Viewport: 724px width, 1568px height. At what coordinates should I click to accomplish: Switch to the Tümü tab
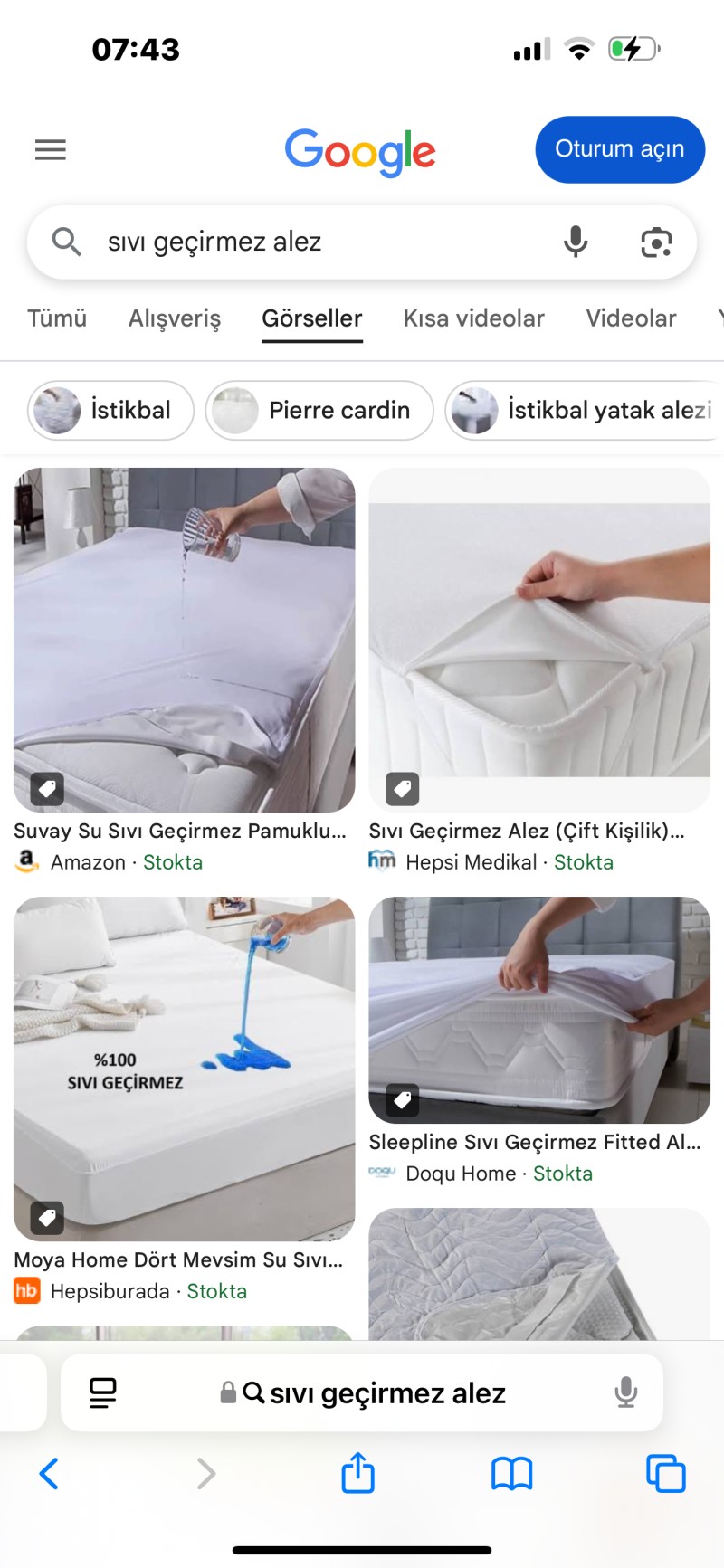[x=57, y=318]
